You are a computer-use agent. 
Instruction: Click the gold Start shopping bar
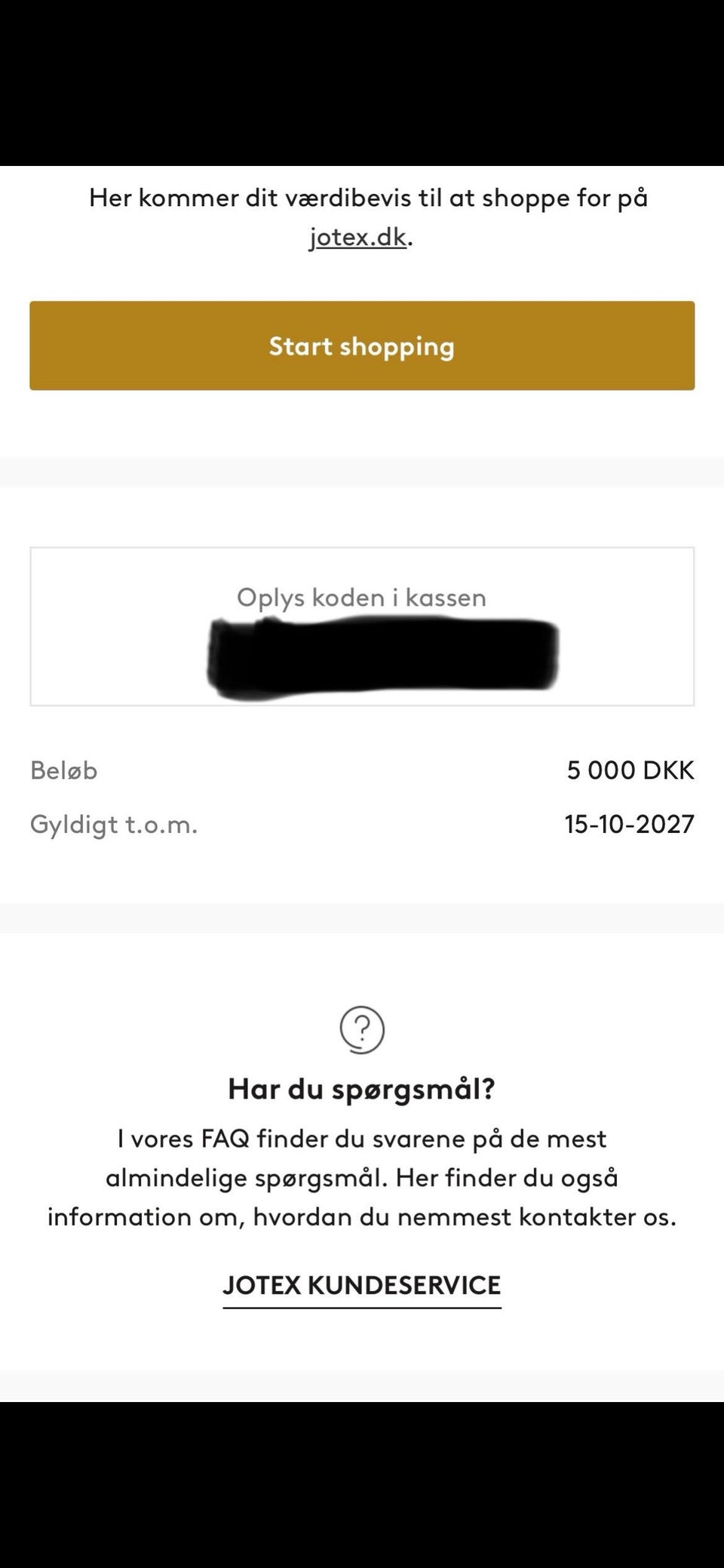(362, 346)
